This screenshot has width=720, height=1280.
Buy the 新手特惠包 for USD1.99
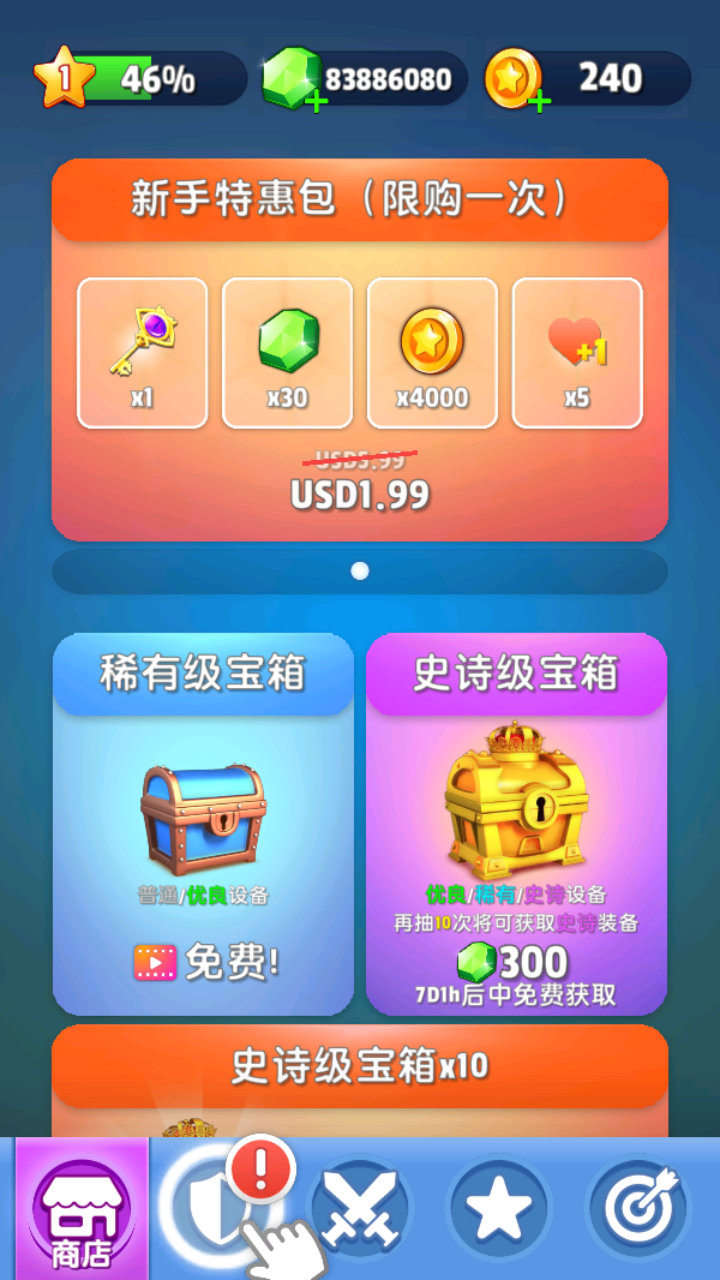pos(360,494)
